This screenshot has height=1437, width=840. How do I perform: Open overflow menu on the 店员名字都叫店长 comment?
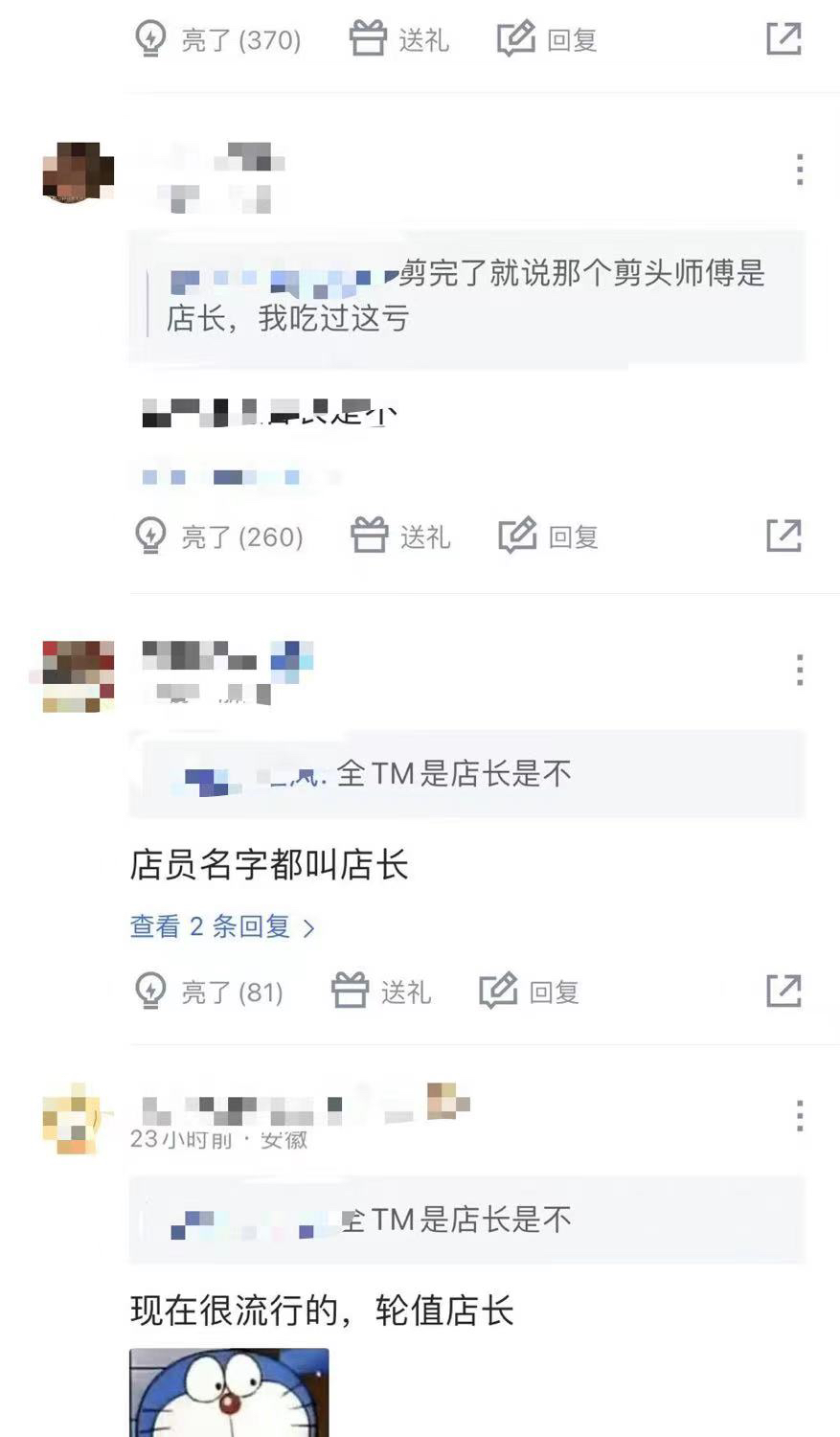pos(799,670)
